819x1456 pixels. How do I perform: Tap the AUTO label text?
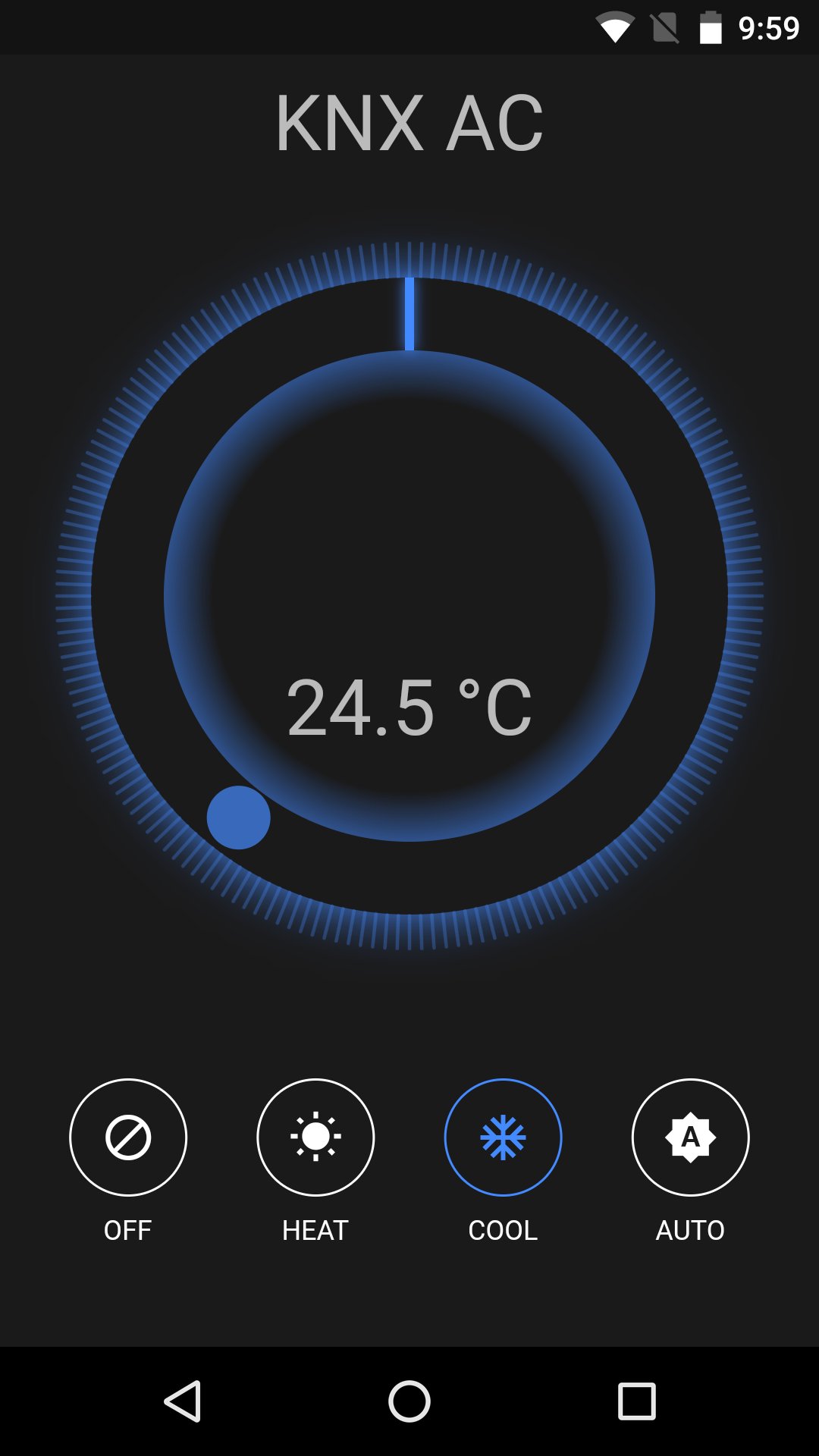tap(690, 1230)
